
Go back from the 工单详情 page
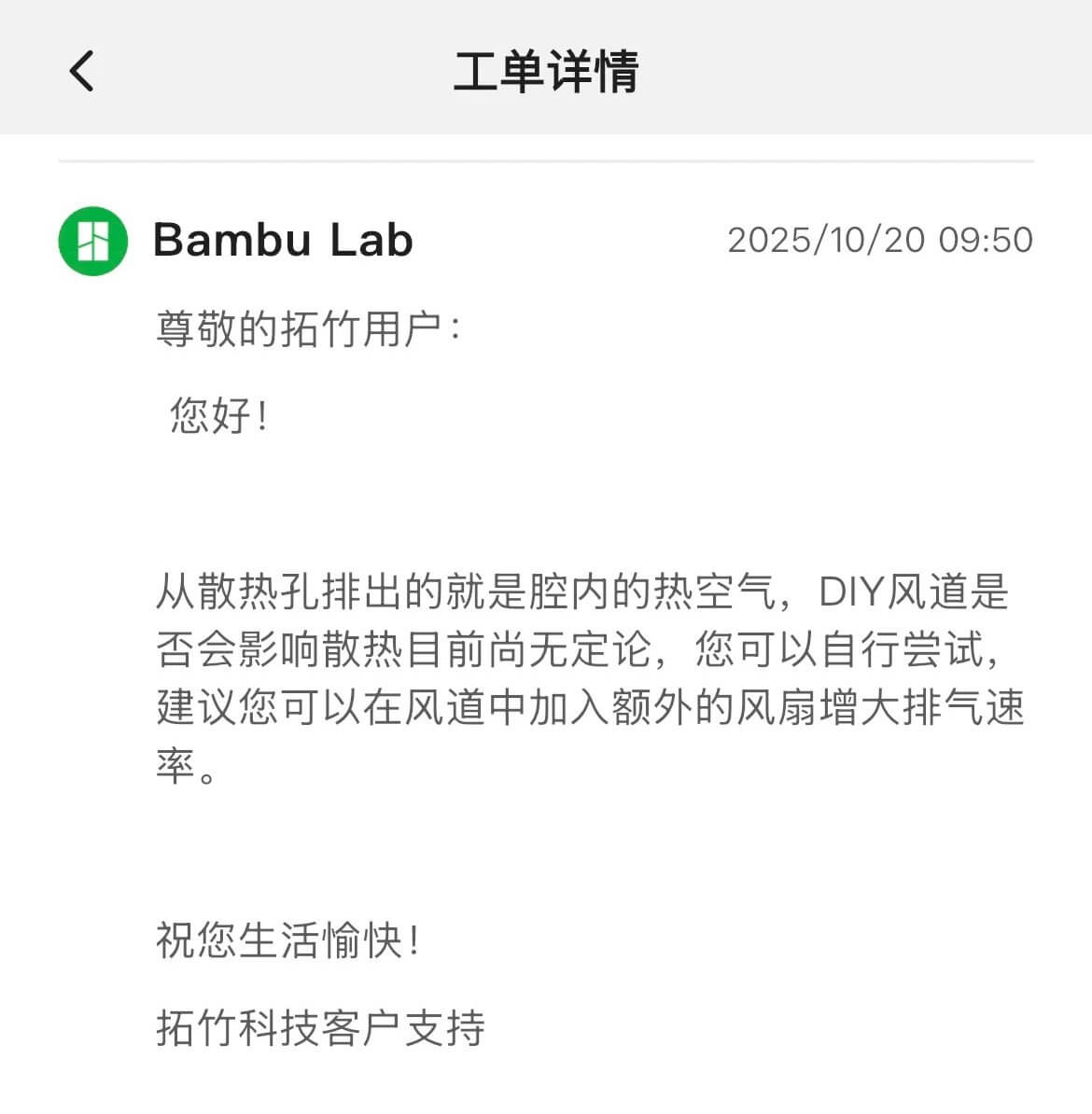(x=82, y=71)
